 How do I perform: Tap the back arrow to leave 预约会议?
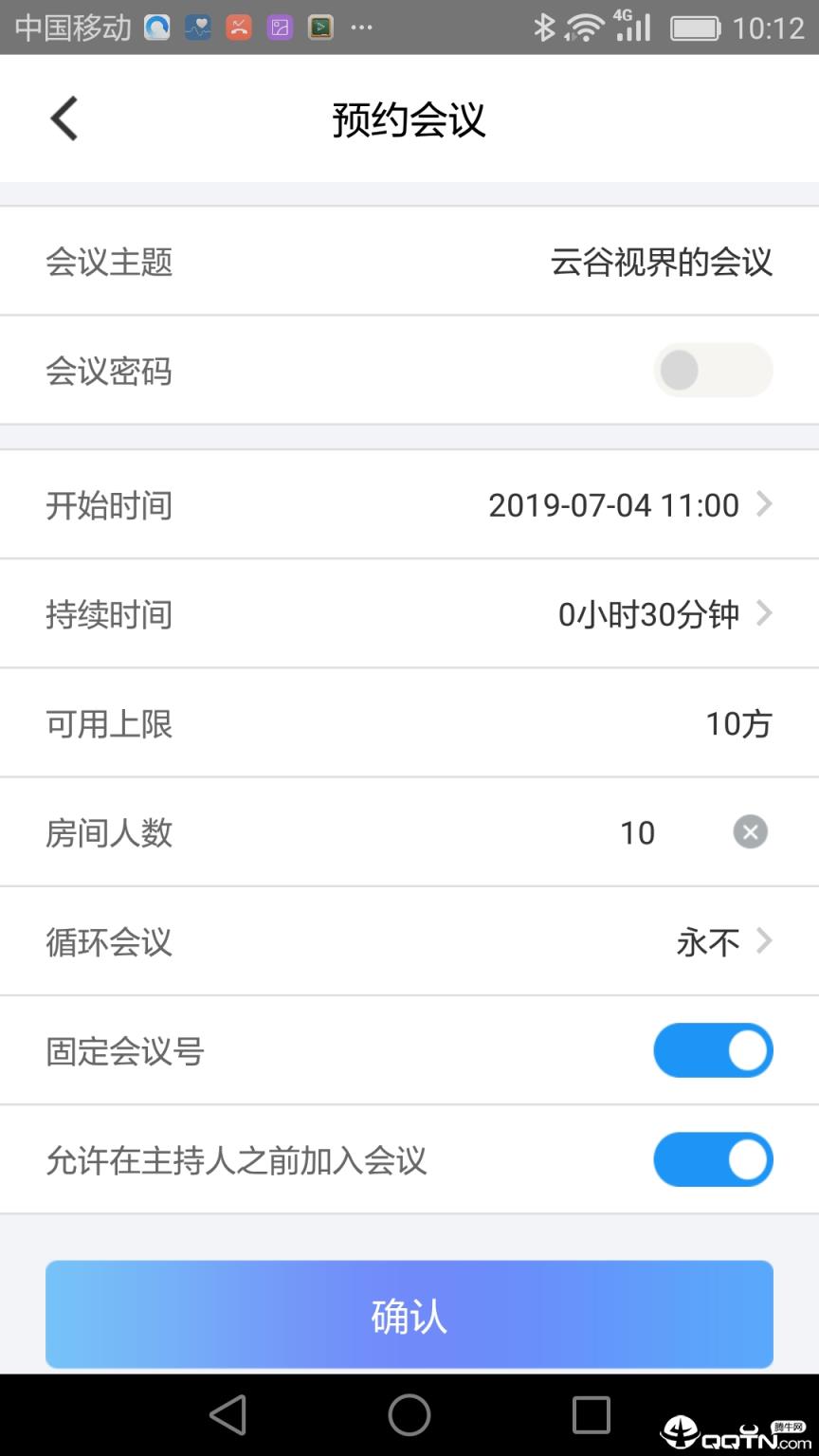coord(63,118)
